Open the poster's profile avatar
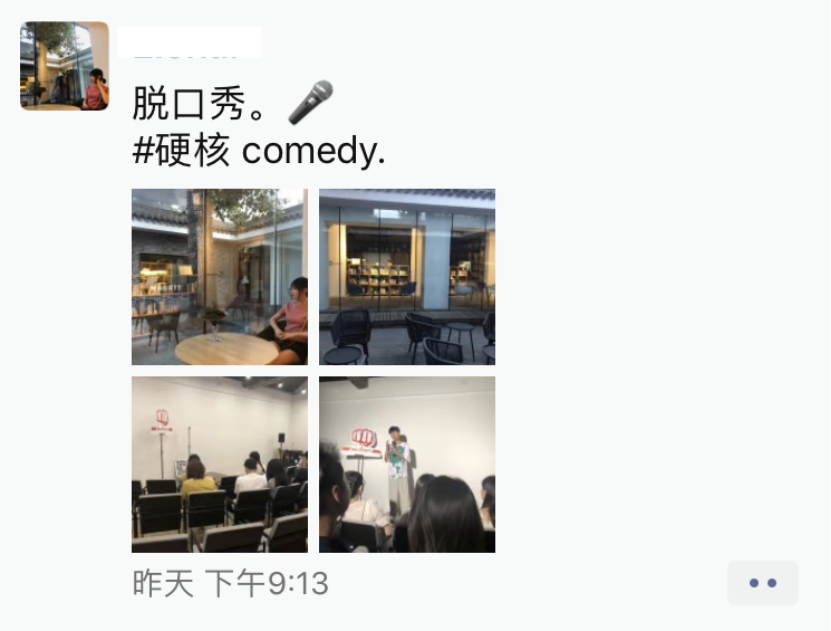Screen dimensions: 831x631 [x=64, y=66]
